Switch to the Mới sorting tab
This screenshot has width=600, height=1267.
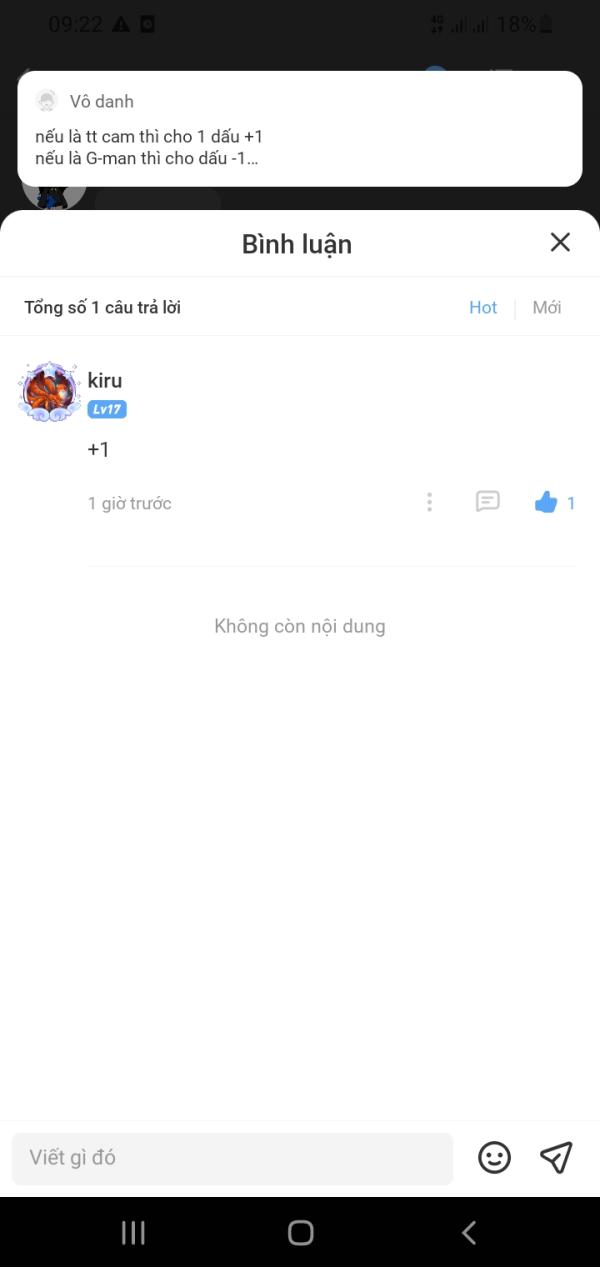(546, 308)
